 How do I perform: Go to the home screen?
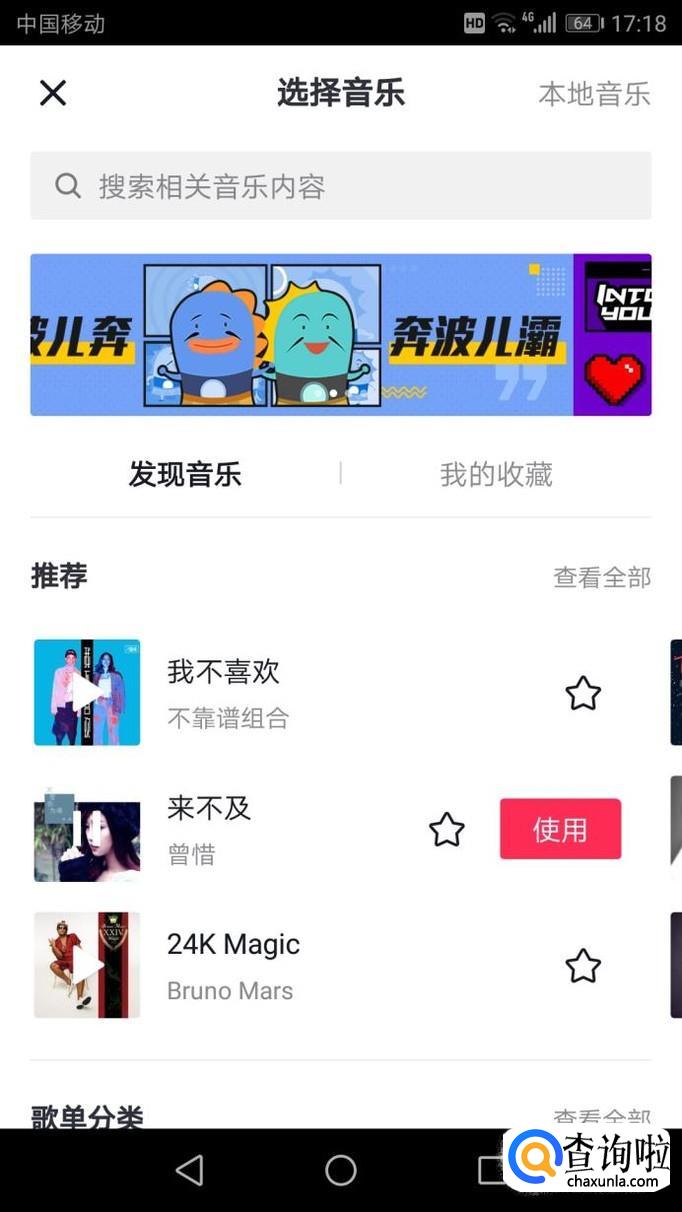pyautogui.click(x=341, y=1170)
